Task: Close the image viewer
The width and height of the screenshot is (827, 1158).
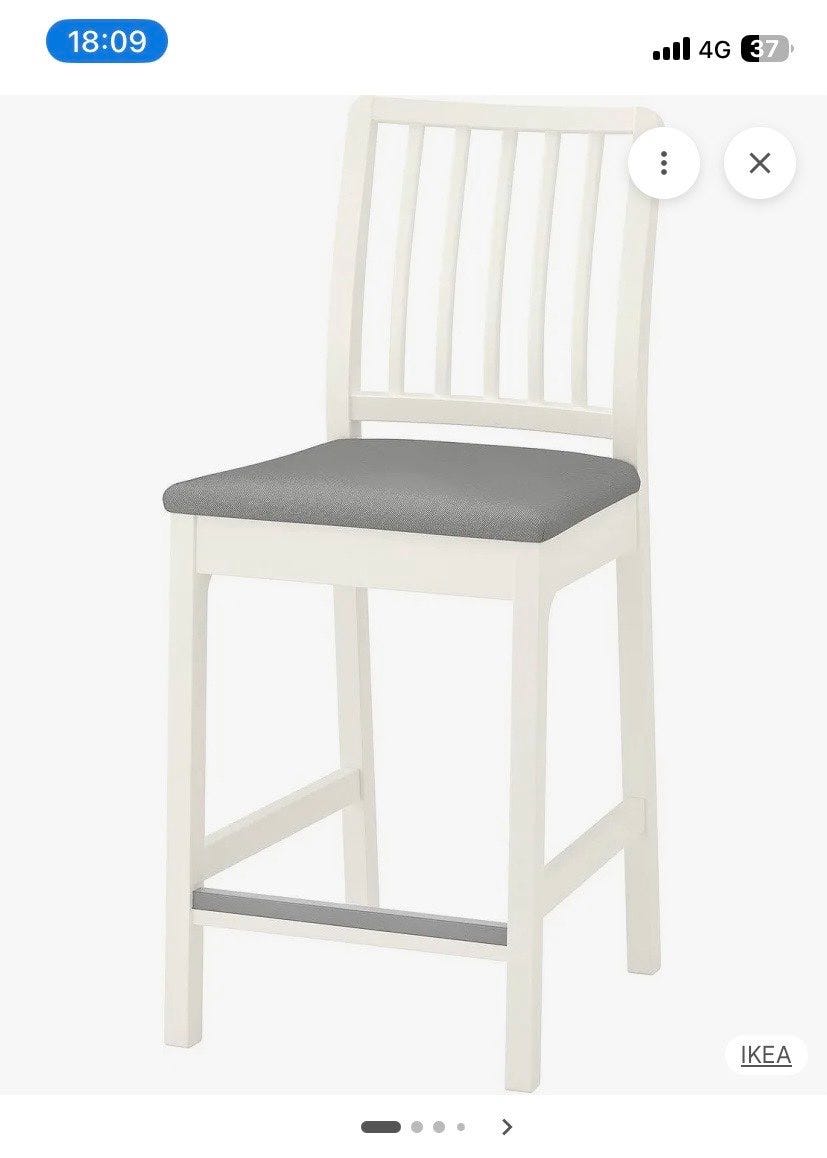Action: [x=760, y=163]
